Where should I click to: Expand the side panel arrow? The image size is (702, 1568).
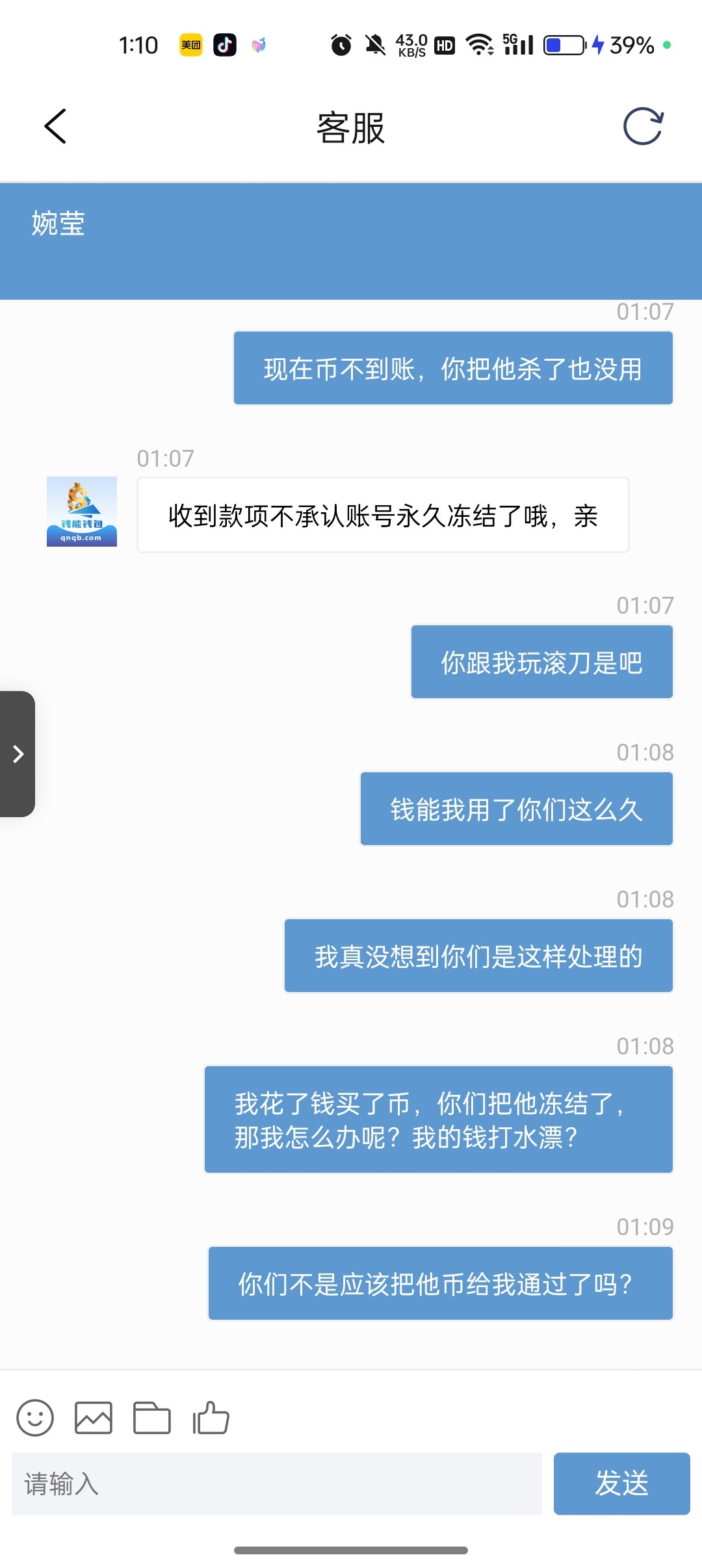pyautogui.click(x=18, y=754)
